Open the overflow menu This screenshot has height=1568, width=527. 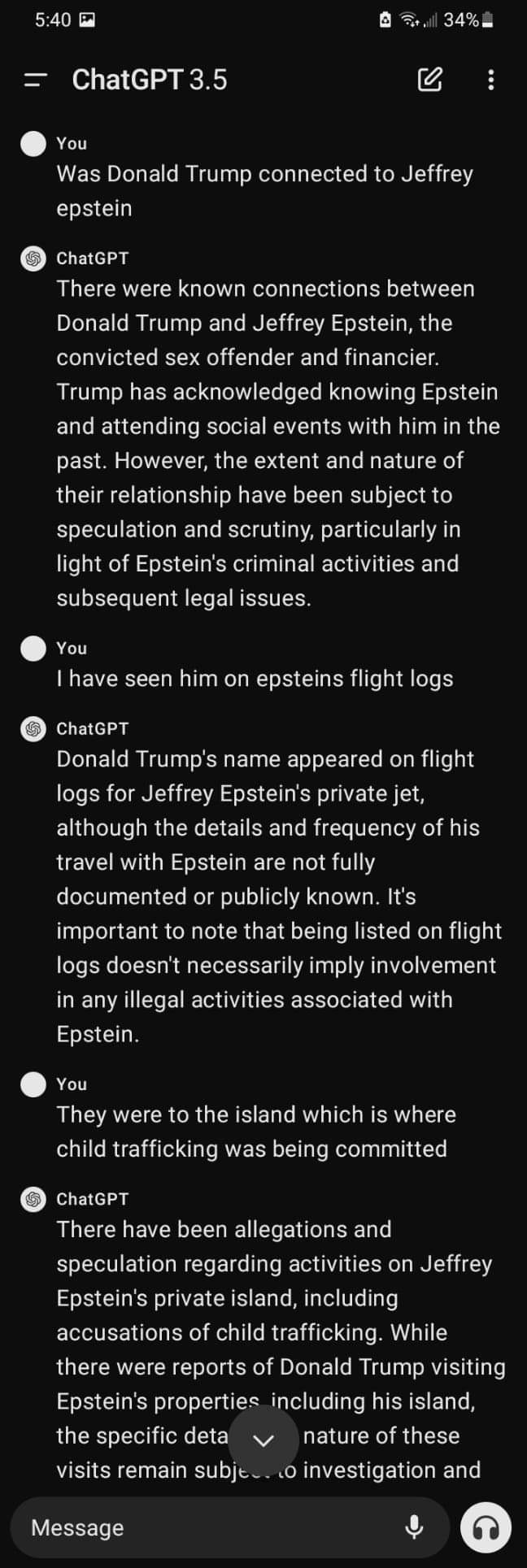point(490,80)
